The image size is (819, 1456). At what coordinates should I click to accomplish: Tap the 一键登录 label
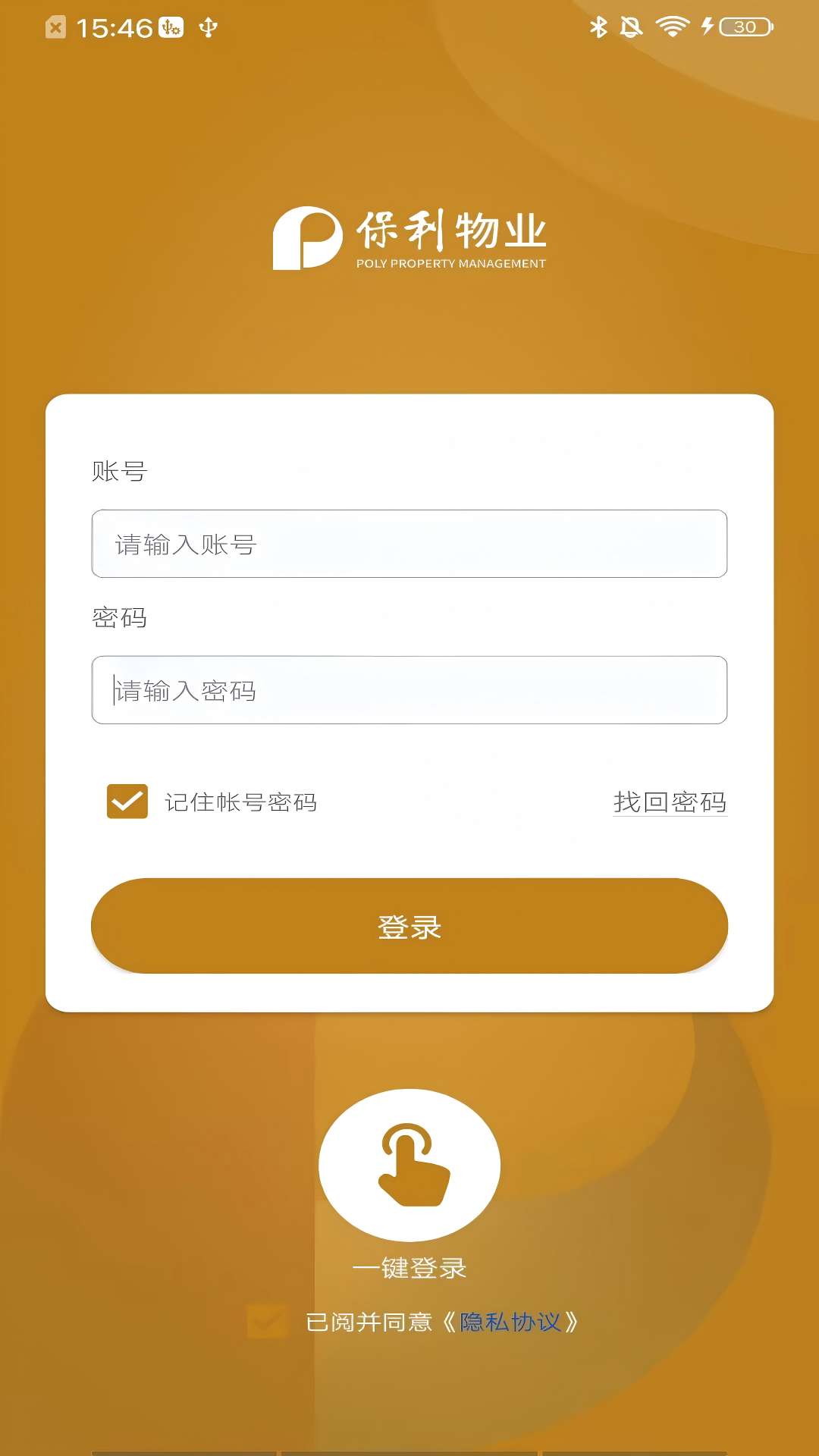(409, 1266)
